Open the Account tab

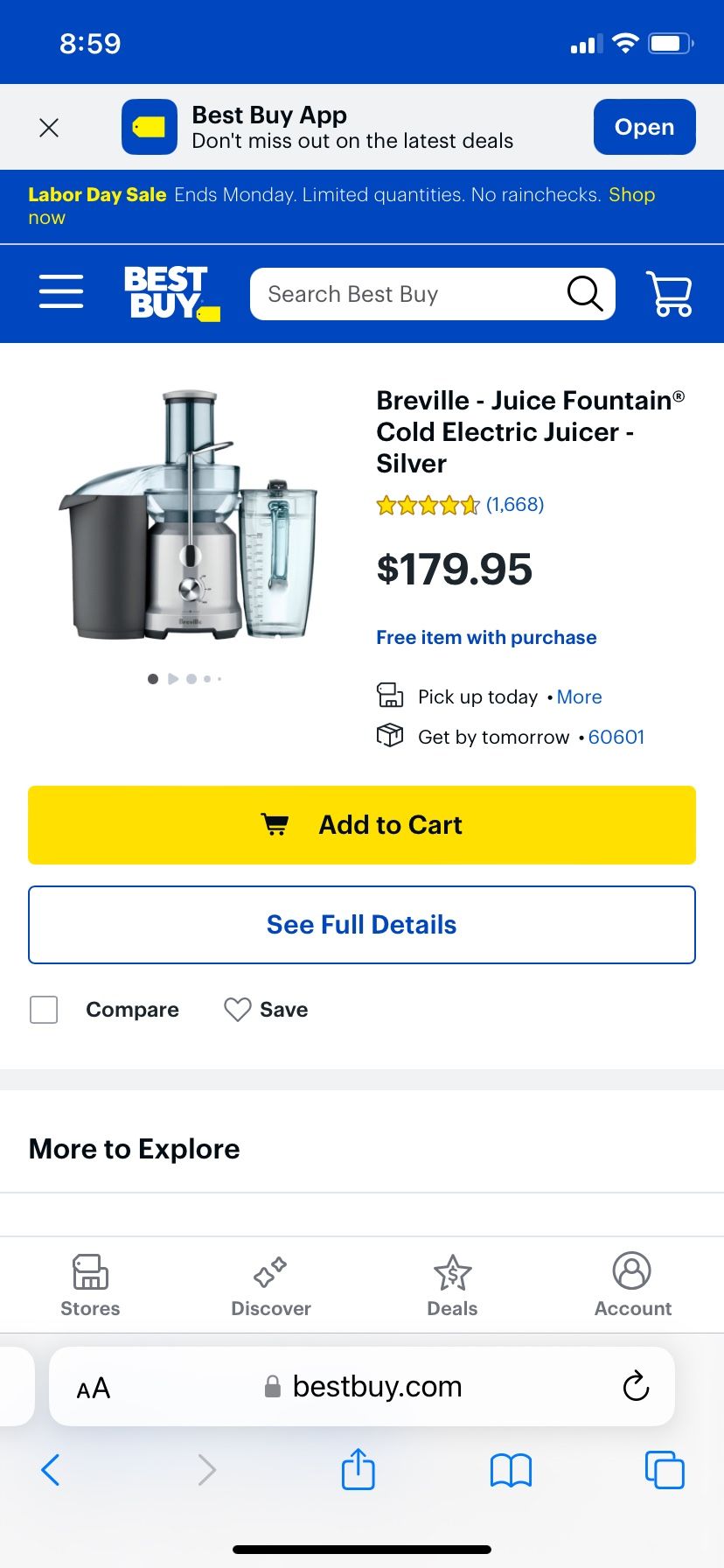pyautogui.click(x=632, y=1284)
